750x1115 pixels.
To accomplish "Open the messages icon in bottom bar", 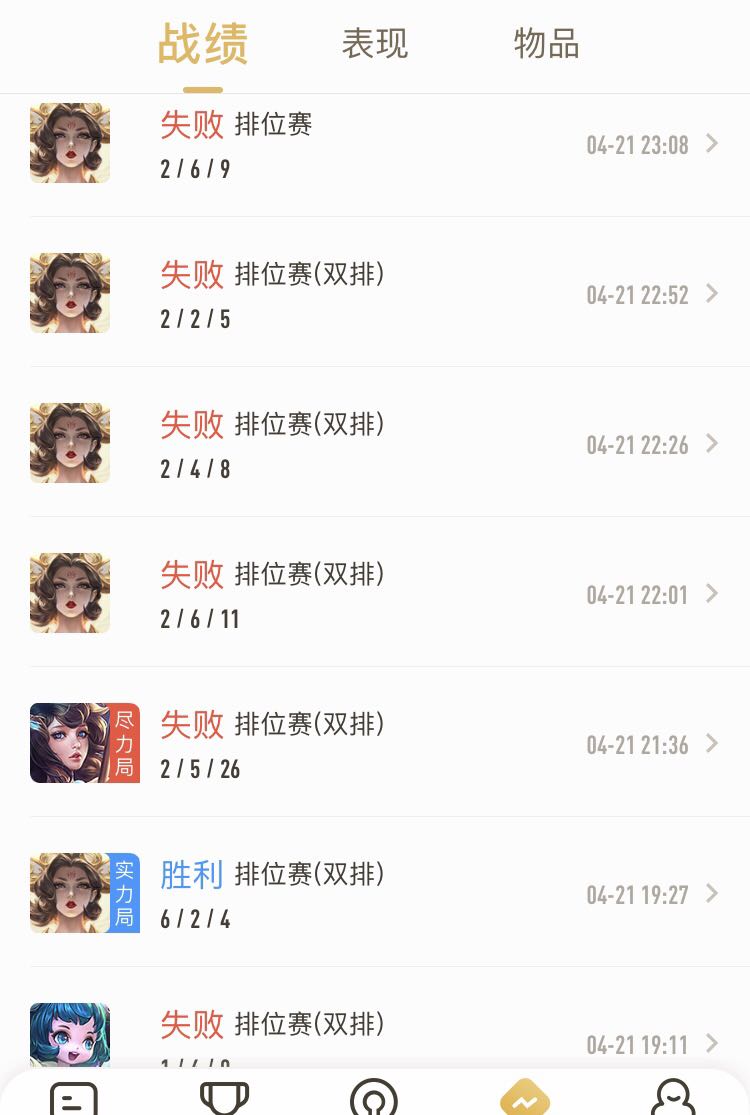I will (x=74, y=1098).
